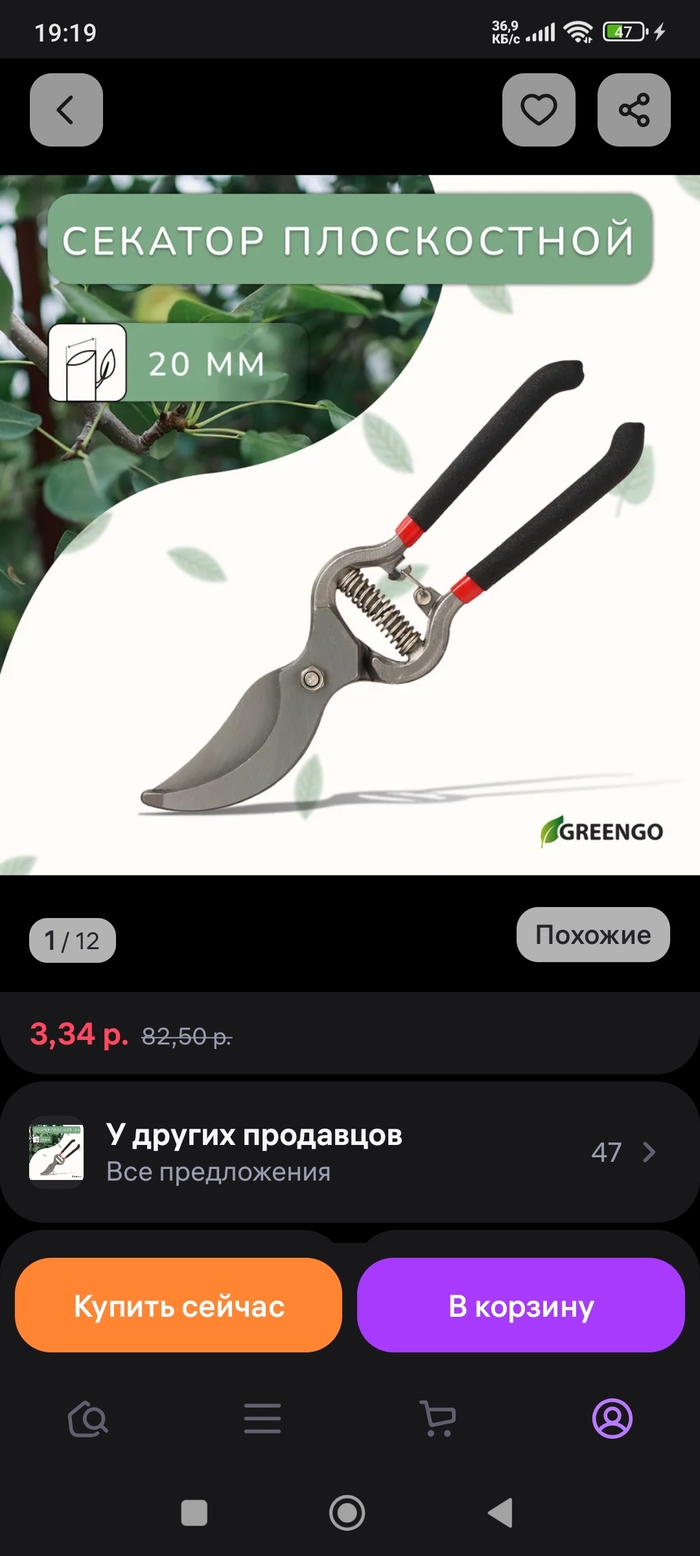Open offers from other sellers

(350, 1152)
